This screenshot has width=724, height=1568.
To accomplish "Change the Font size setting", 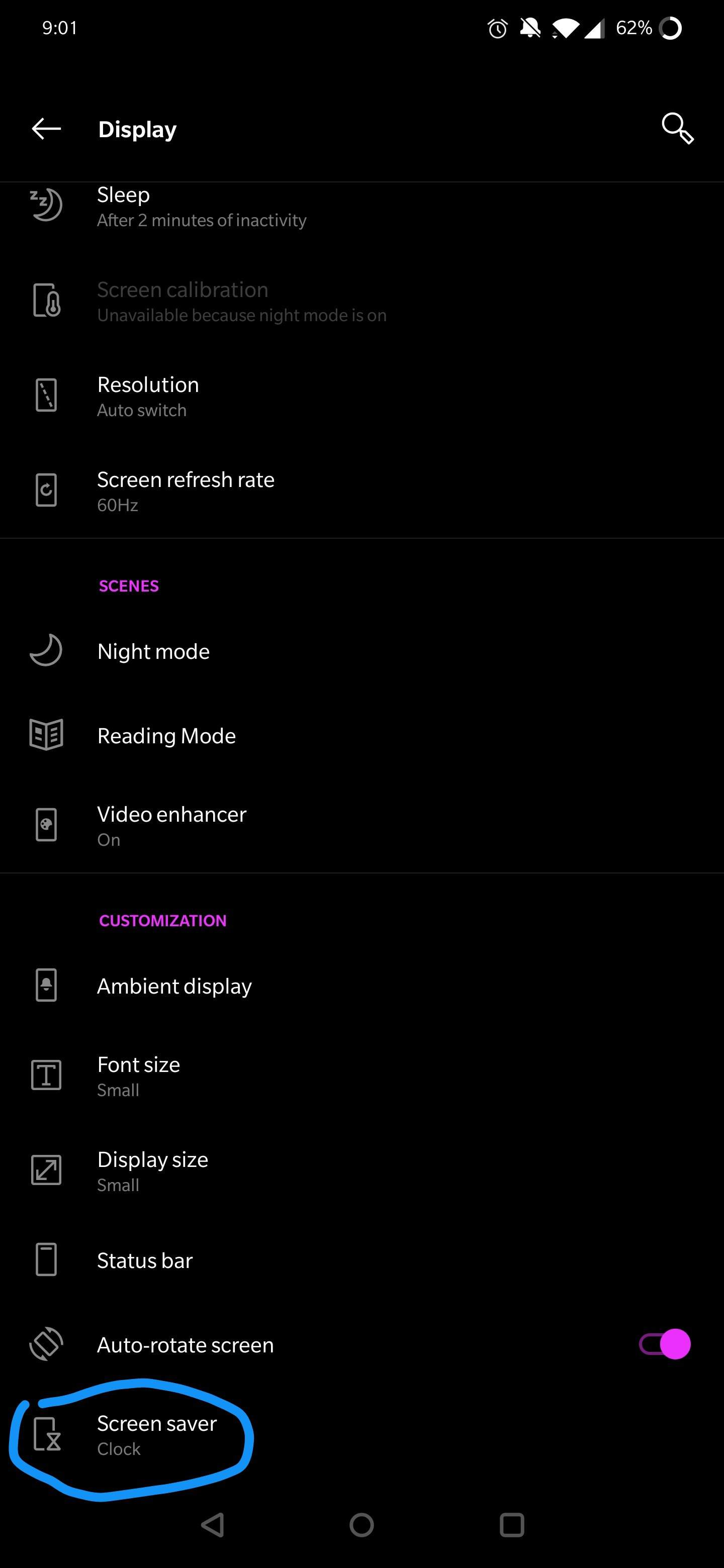I will point(361,1075).
